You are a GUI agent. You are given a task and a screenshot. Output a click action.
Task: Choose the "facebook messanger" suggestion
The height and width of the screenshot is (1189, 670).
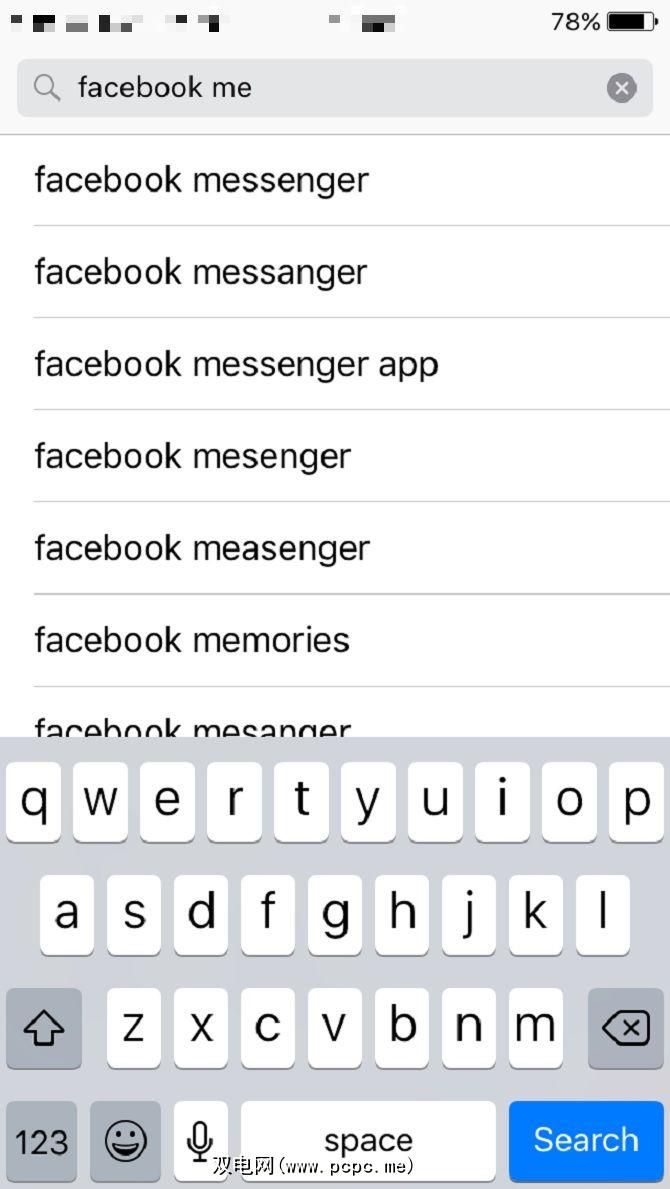tap(201, 272)
